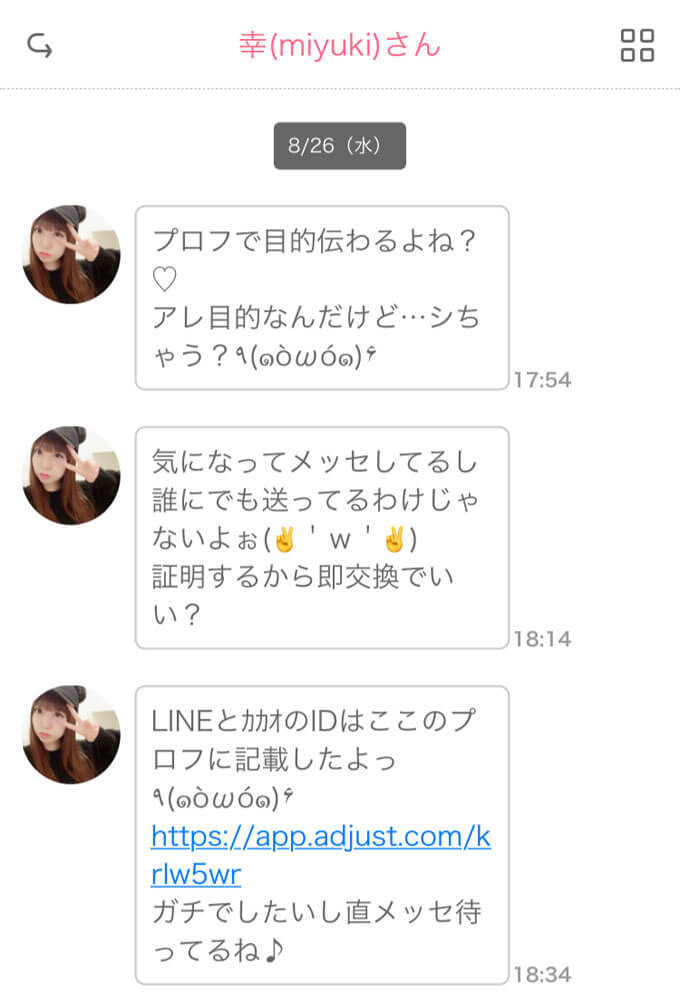Viewport: 680px width, 997px height.
Task: Open the grid menu icon
Action: (x=637, y=45)
